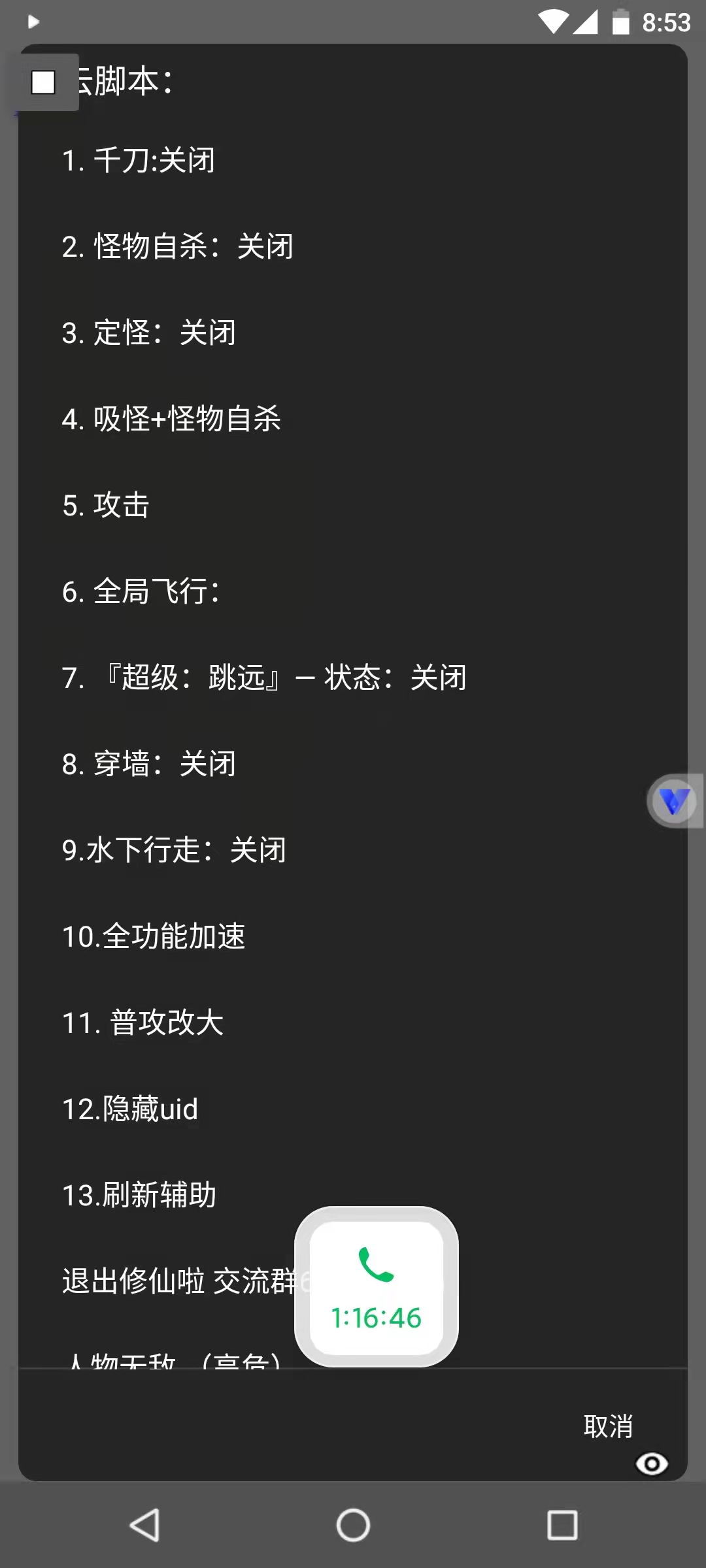Tap the white stop square button
Viewport: 706px width, 1568px height.
click(x=43, y=82)
